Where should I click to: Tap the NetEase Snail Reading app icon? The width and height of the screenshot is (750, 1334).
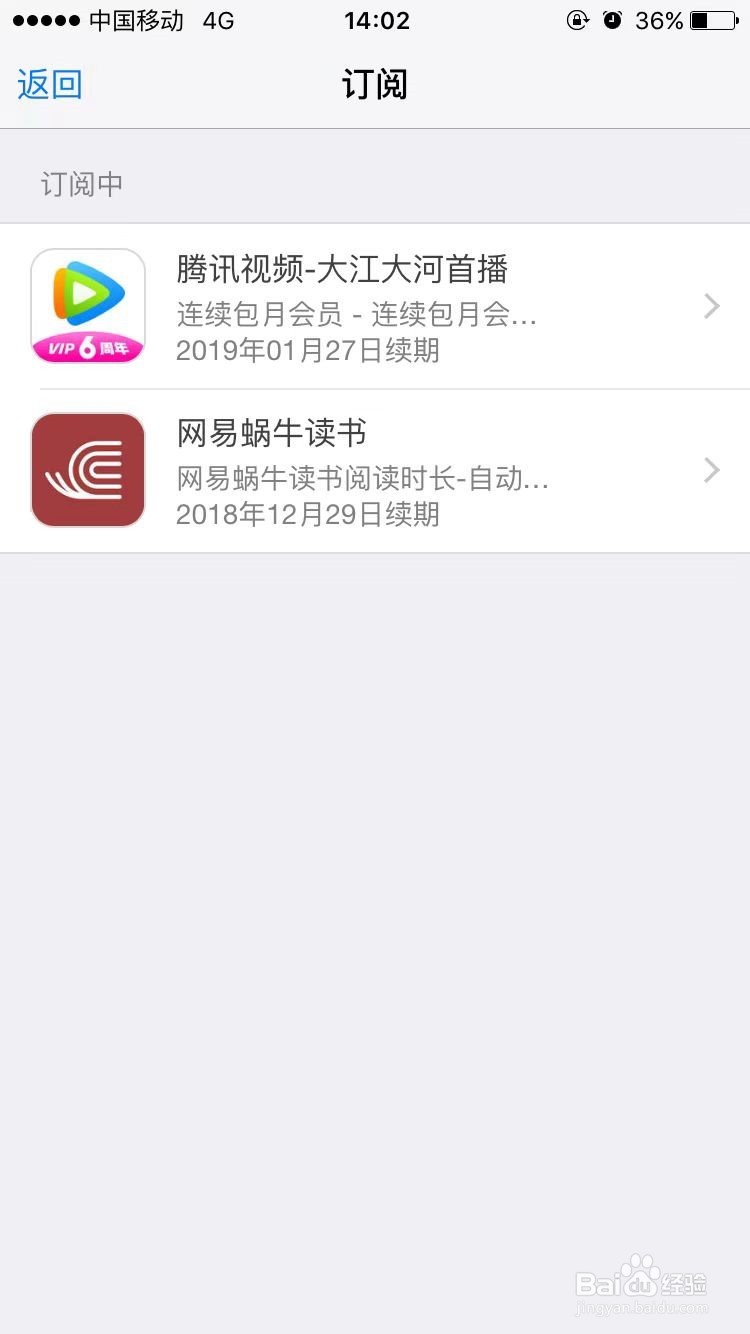click(88, 469)
